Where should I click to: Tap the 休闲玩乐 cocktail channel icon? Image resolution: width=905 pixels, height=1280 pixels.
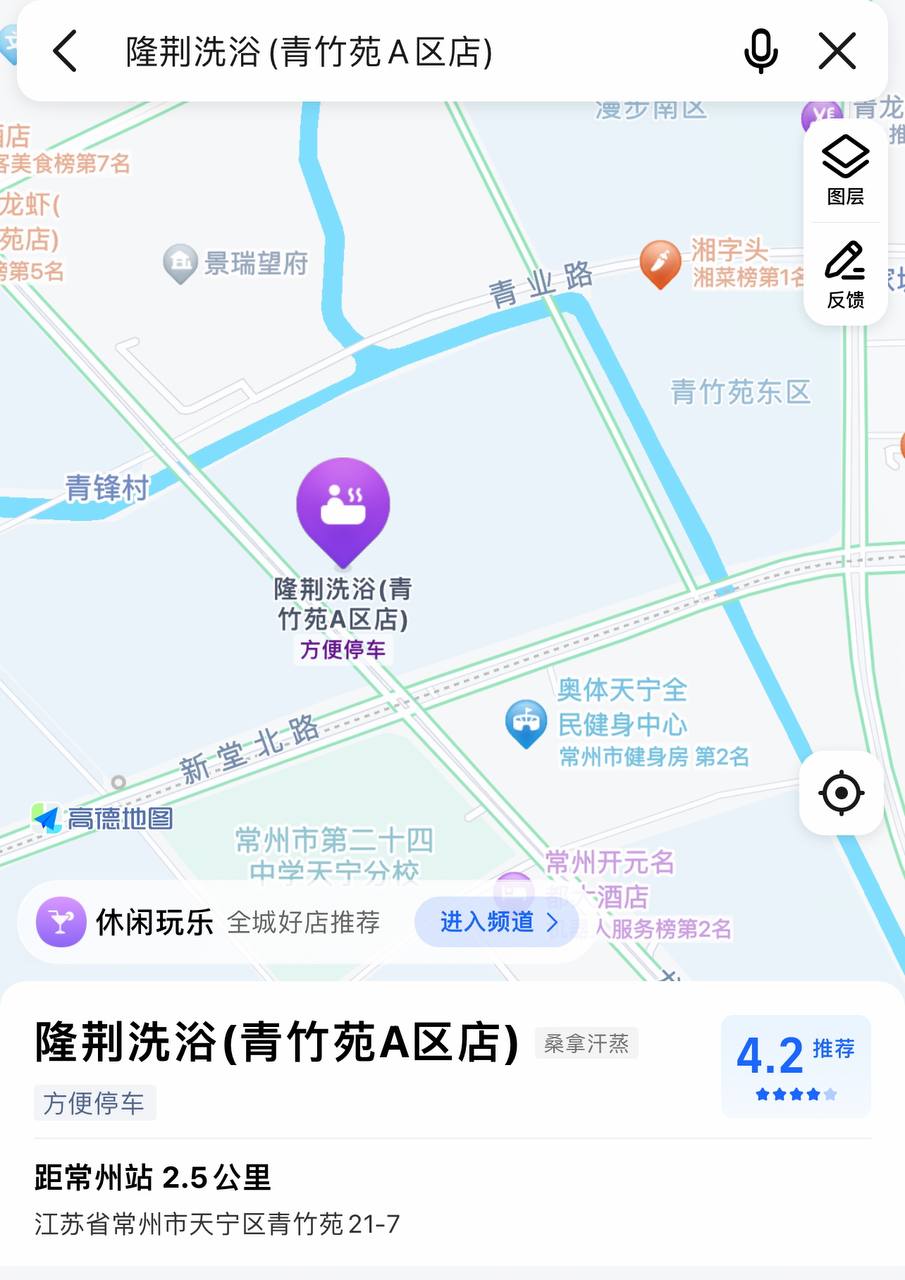point(62,921)
